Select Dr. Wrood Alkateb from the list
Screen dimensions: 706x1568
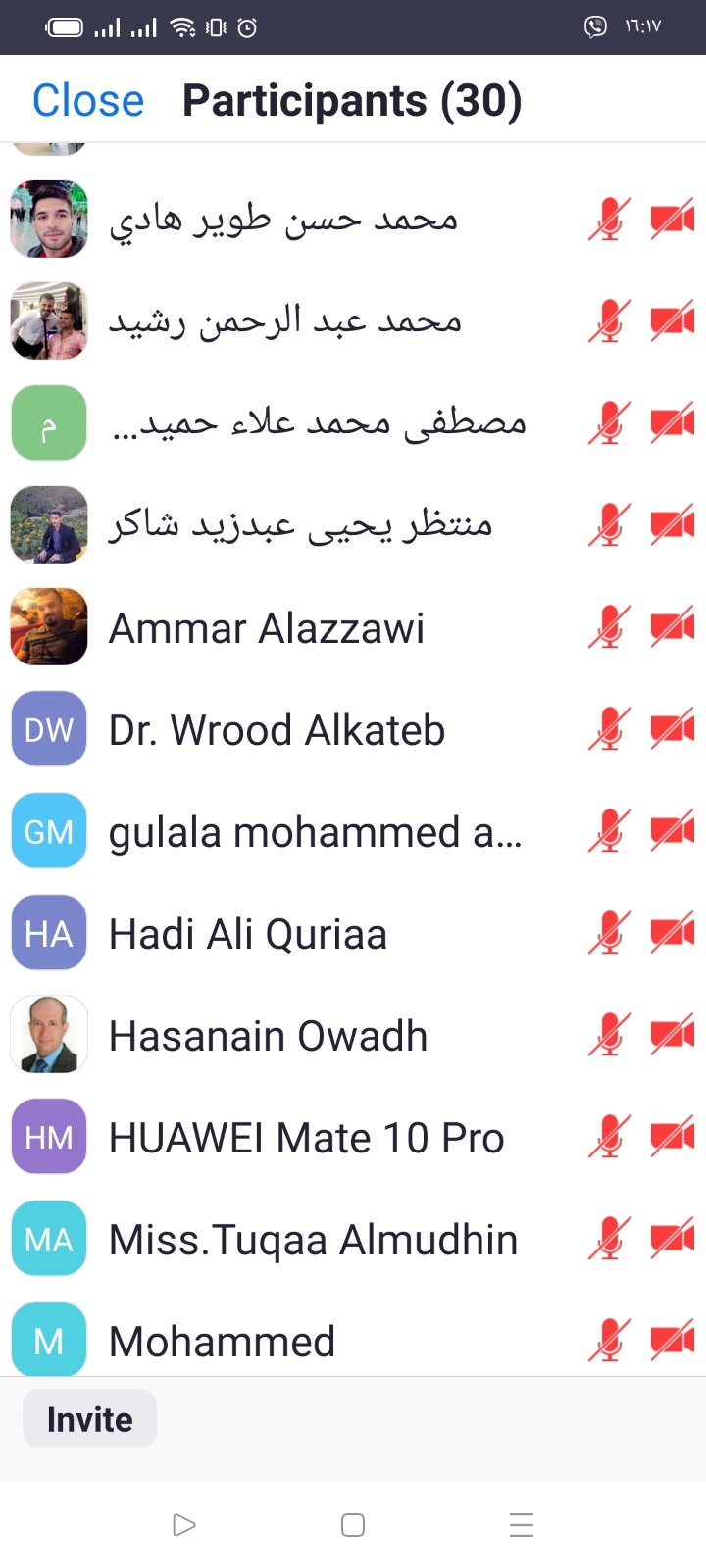277,730
